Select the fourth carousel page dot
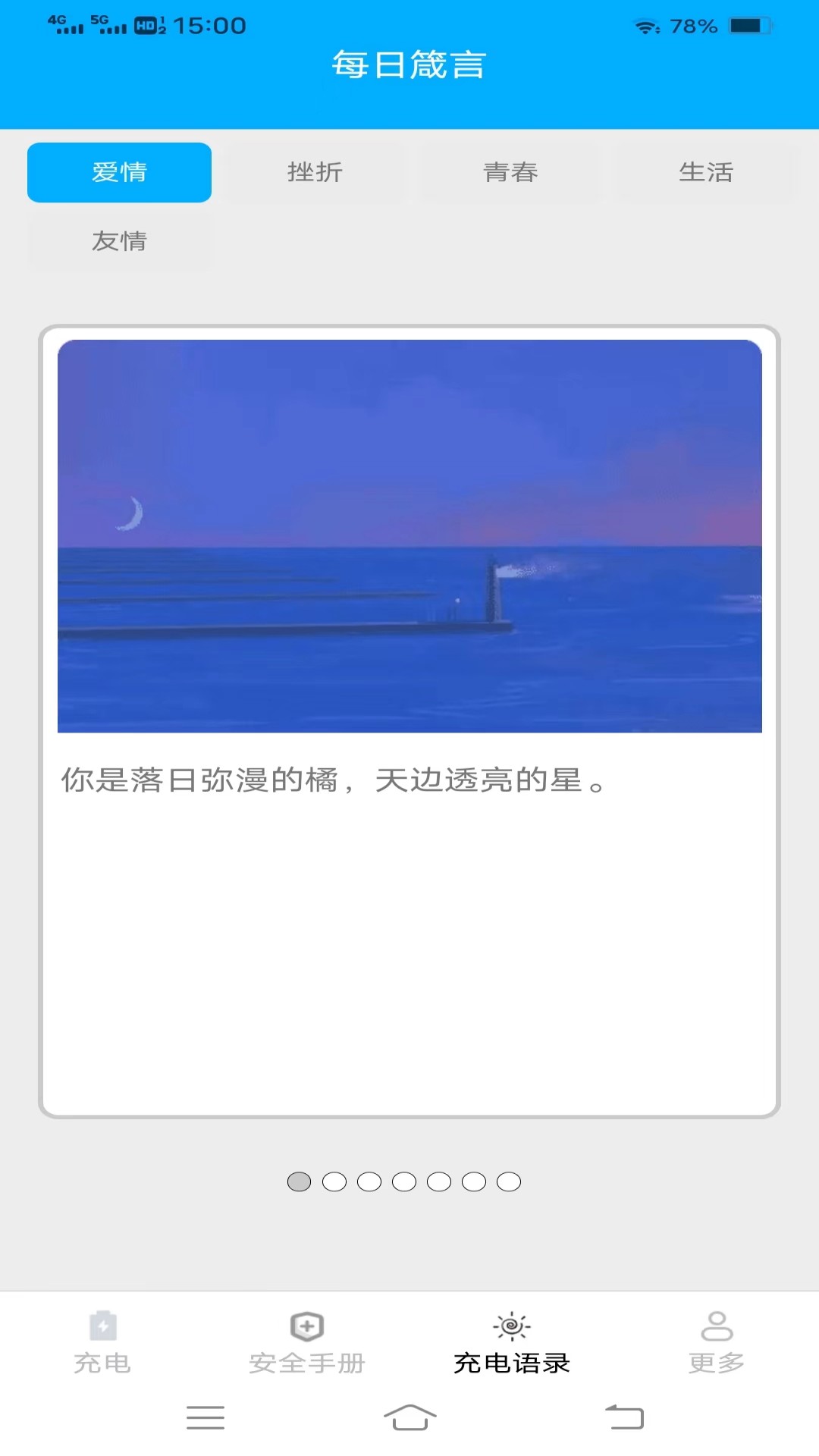Viewport: 819px width, 1456px height. (405, 1181)
